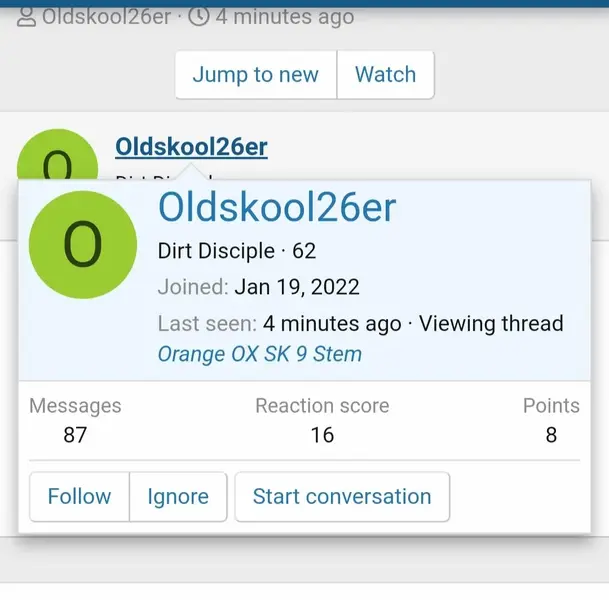This screenshot has height=600, width=609.
Task: Tap the Jump to new button
Action: [255, 75]
